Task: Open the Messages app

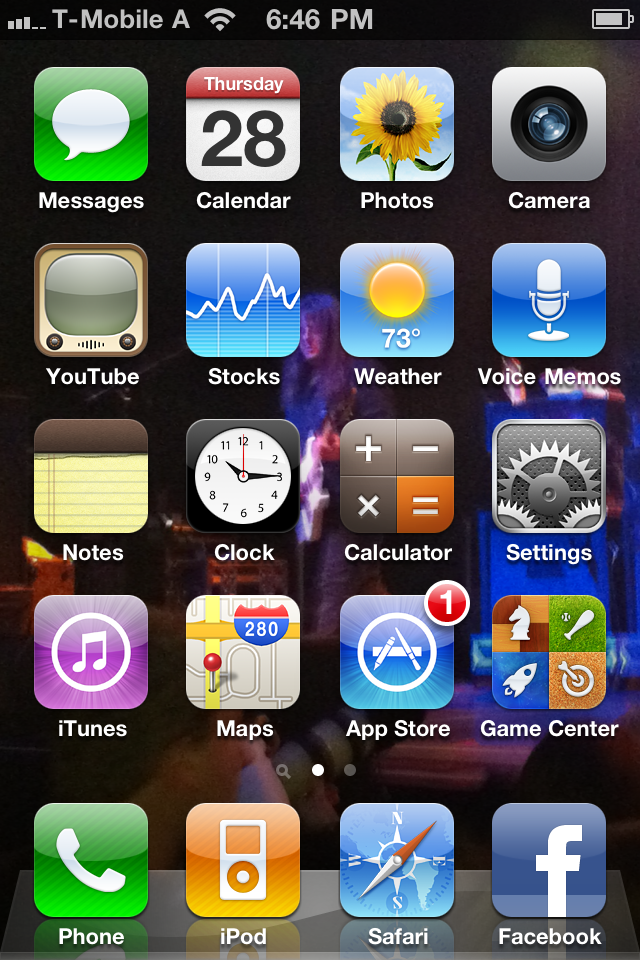Action: coord(91,124)
